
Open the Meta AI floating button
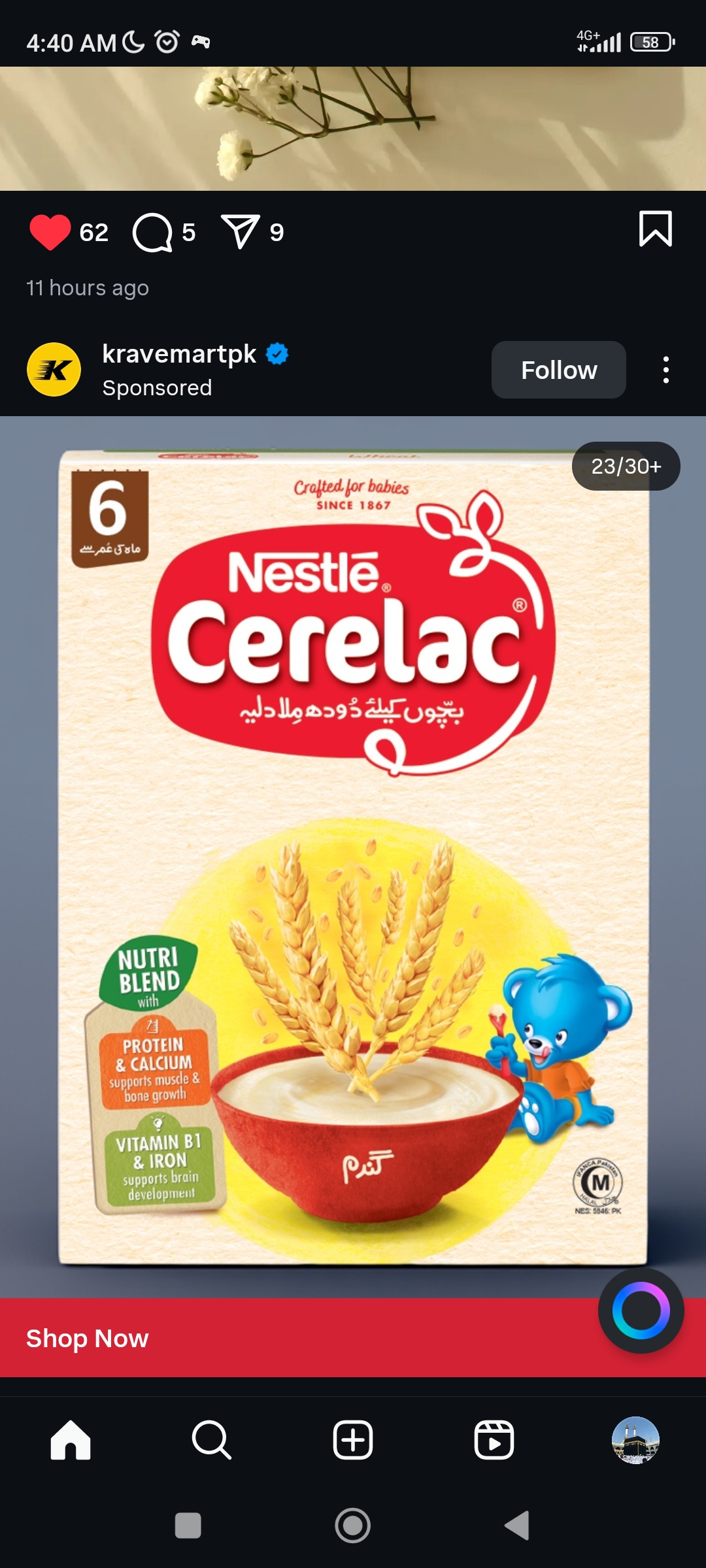(x=641, y=1311)
